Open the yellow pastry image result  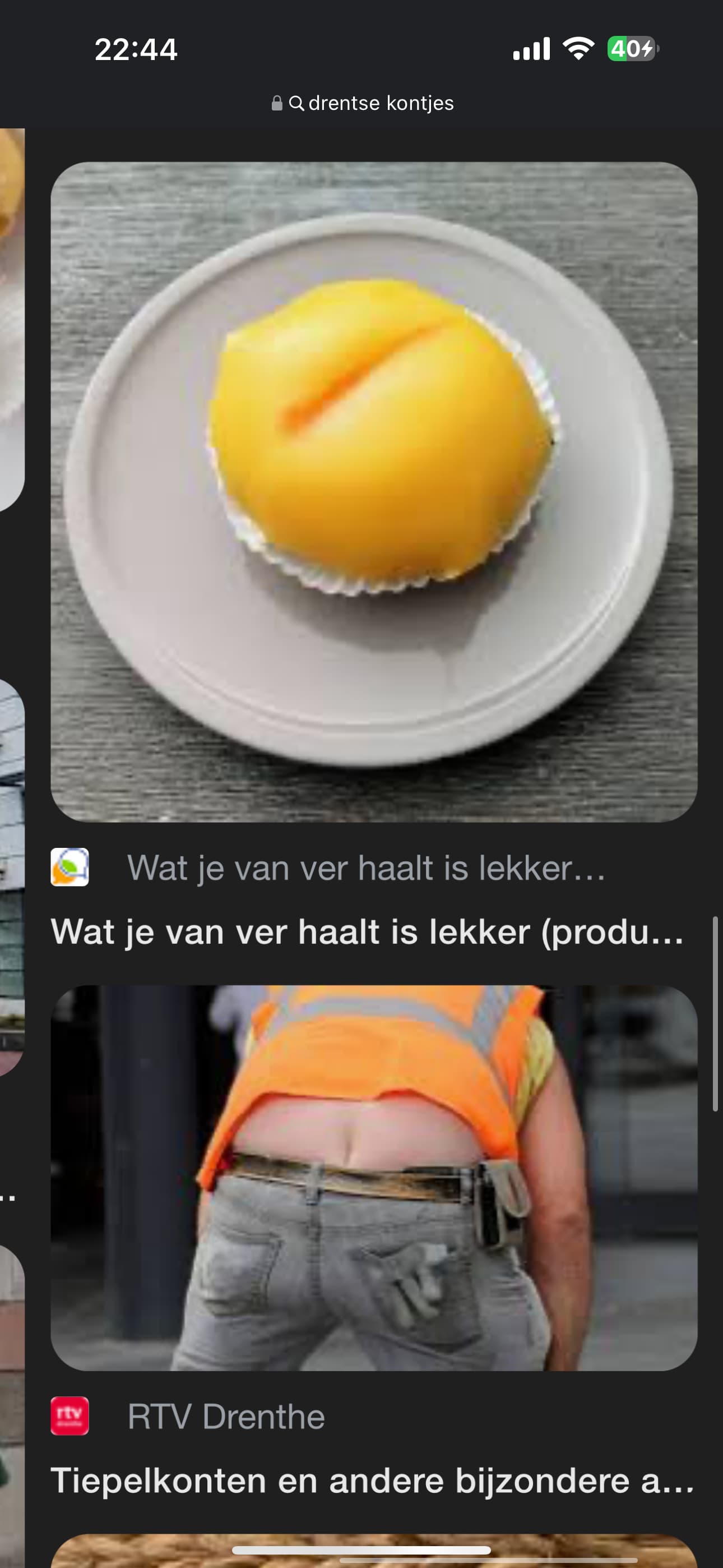pos(374,492)
